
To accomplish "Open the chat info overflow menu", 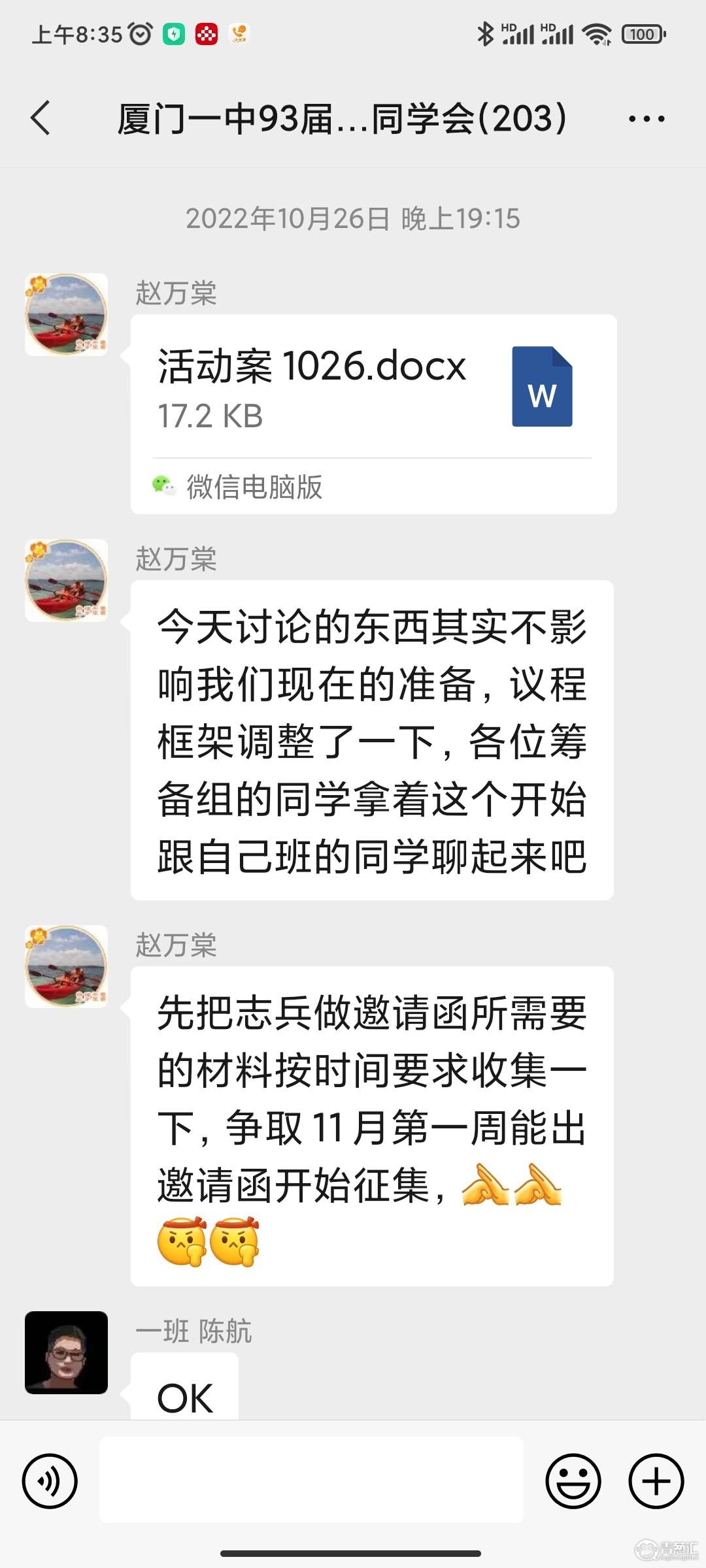I will (646, 119).
